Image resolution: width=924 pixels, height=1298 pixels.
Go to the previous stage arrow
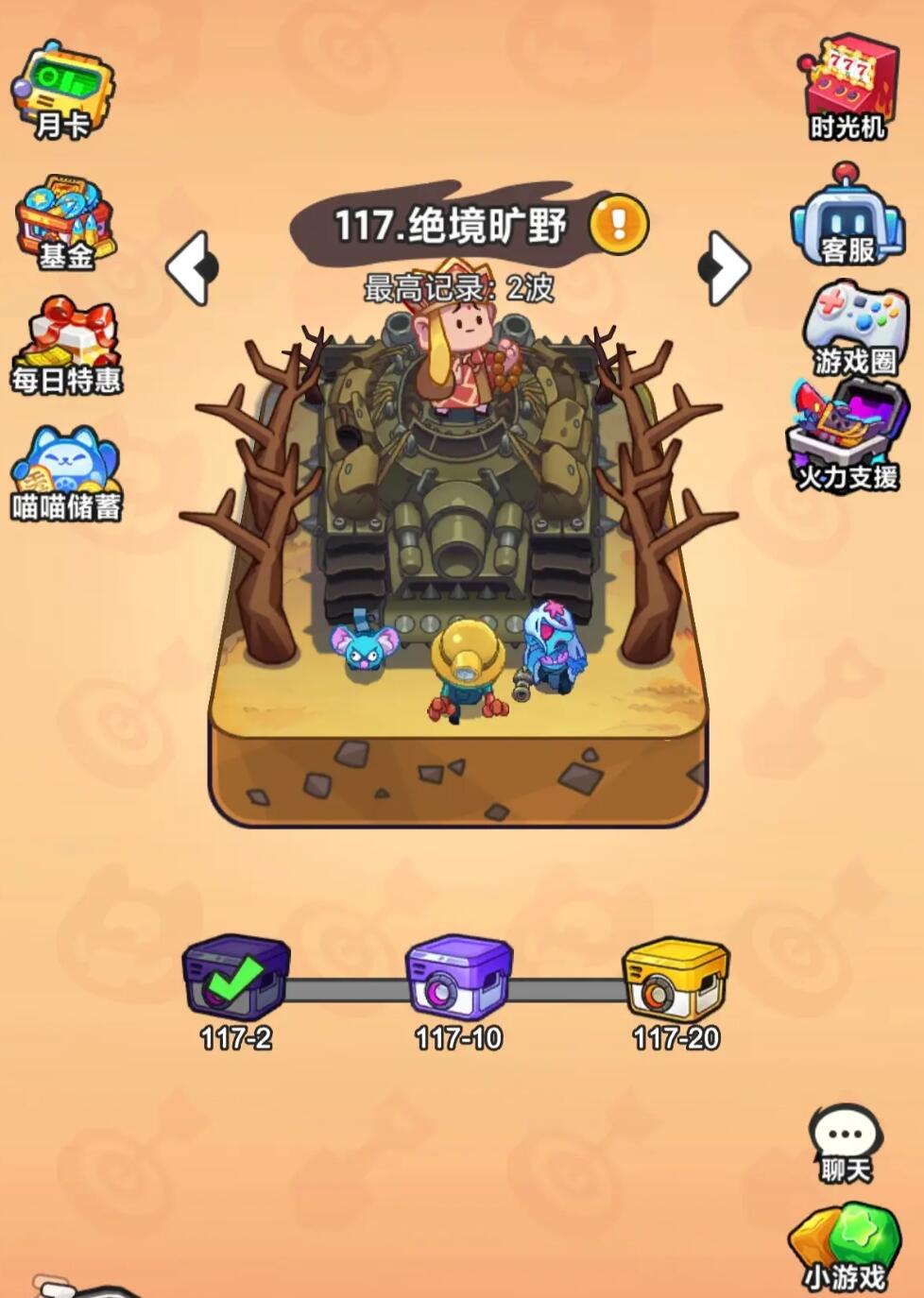click(x=192, y=267)
